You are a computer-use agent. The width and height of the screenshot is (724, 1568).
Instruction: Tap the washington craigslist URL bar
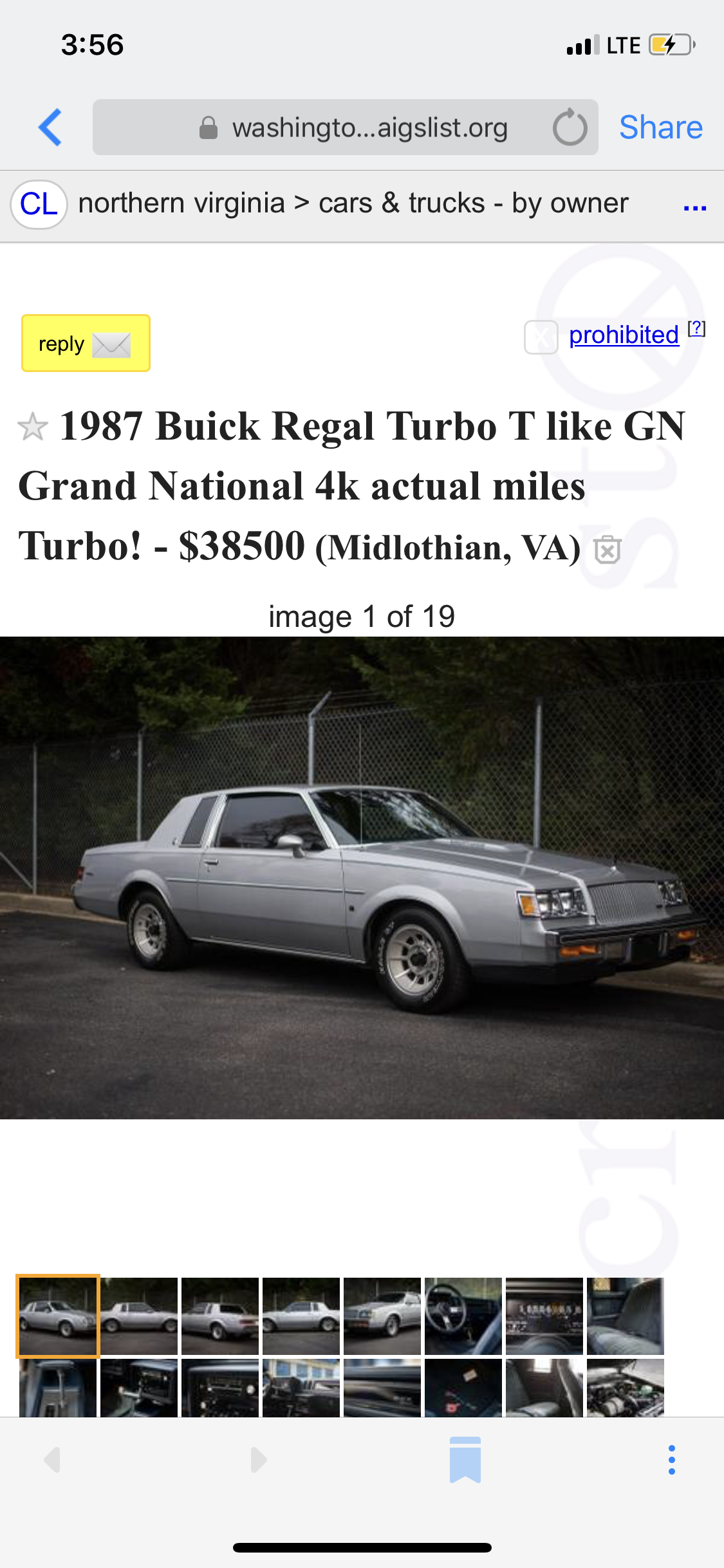point(345,127)
